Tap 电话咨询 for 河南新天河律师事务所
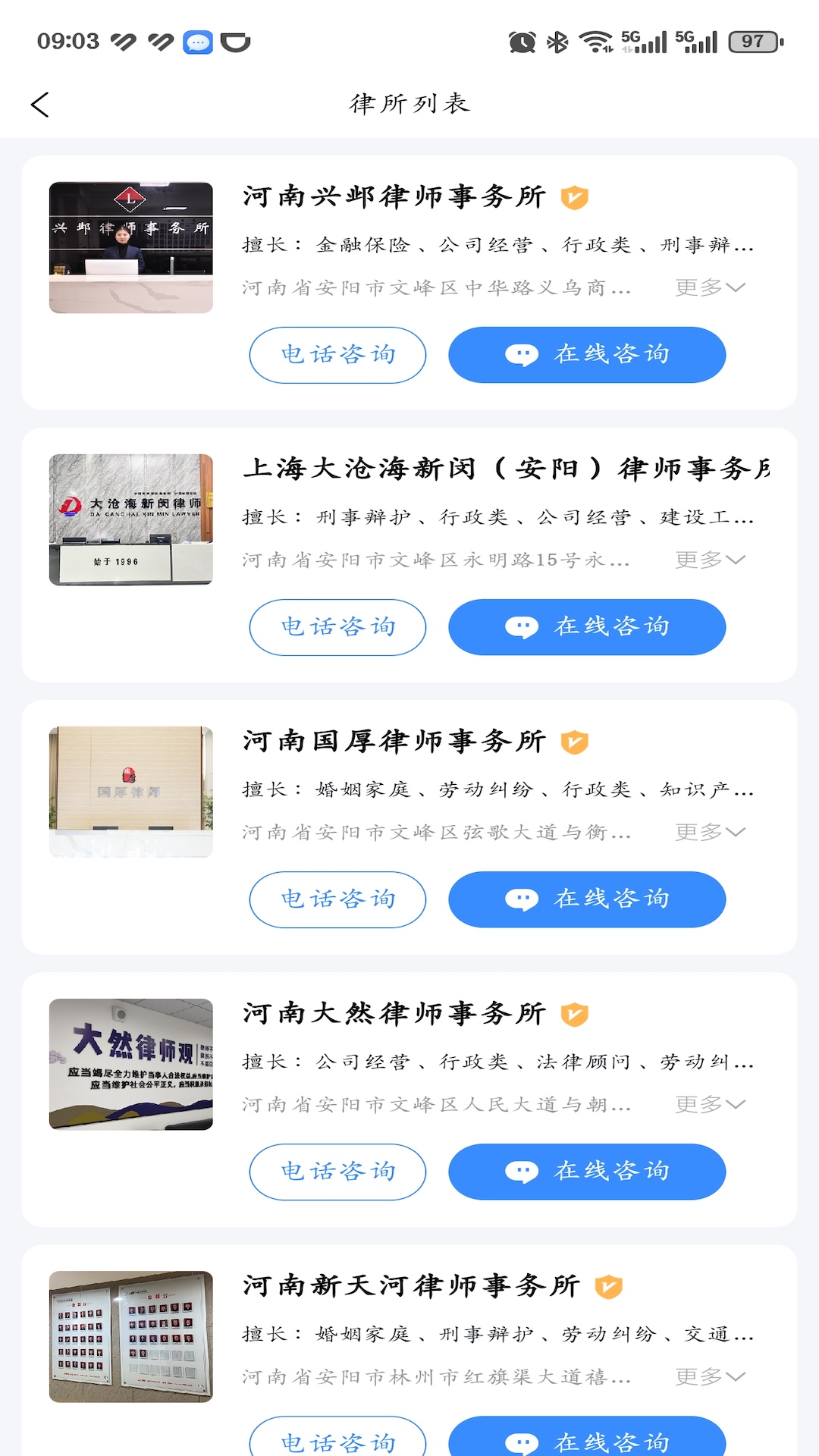This screenshot has height=1456, width=819. [x=338, y=1441]
